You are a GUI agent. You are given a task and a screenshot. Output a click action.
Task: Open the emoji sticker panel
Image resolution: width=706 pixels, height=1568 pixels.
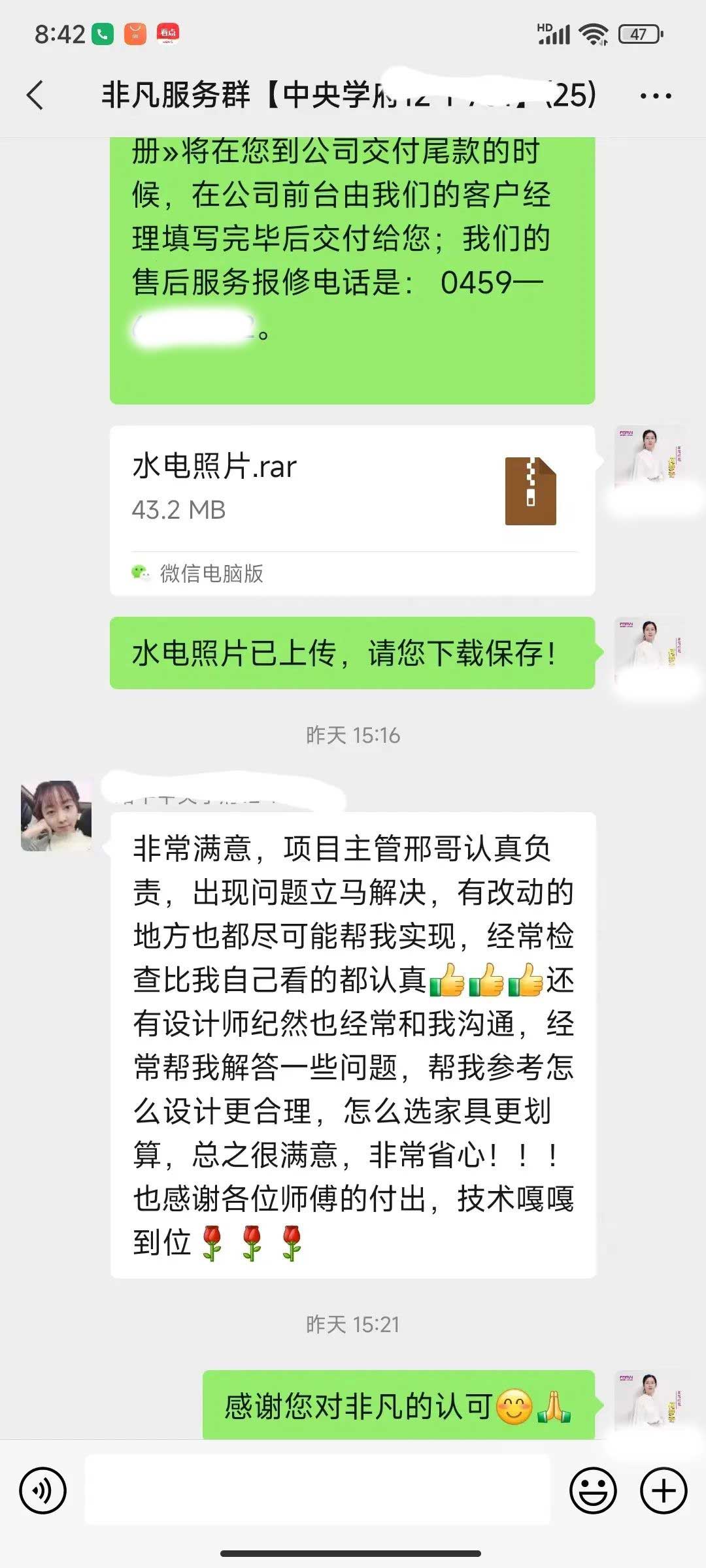pyautogui.click(x=593, y=1491)
